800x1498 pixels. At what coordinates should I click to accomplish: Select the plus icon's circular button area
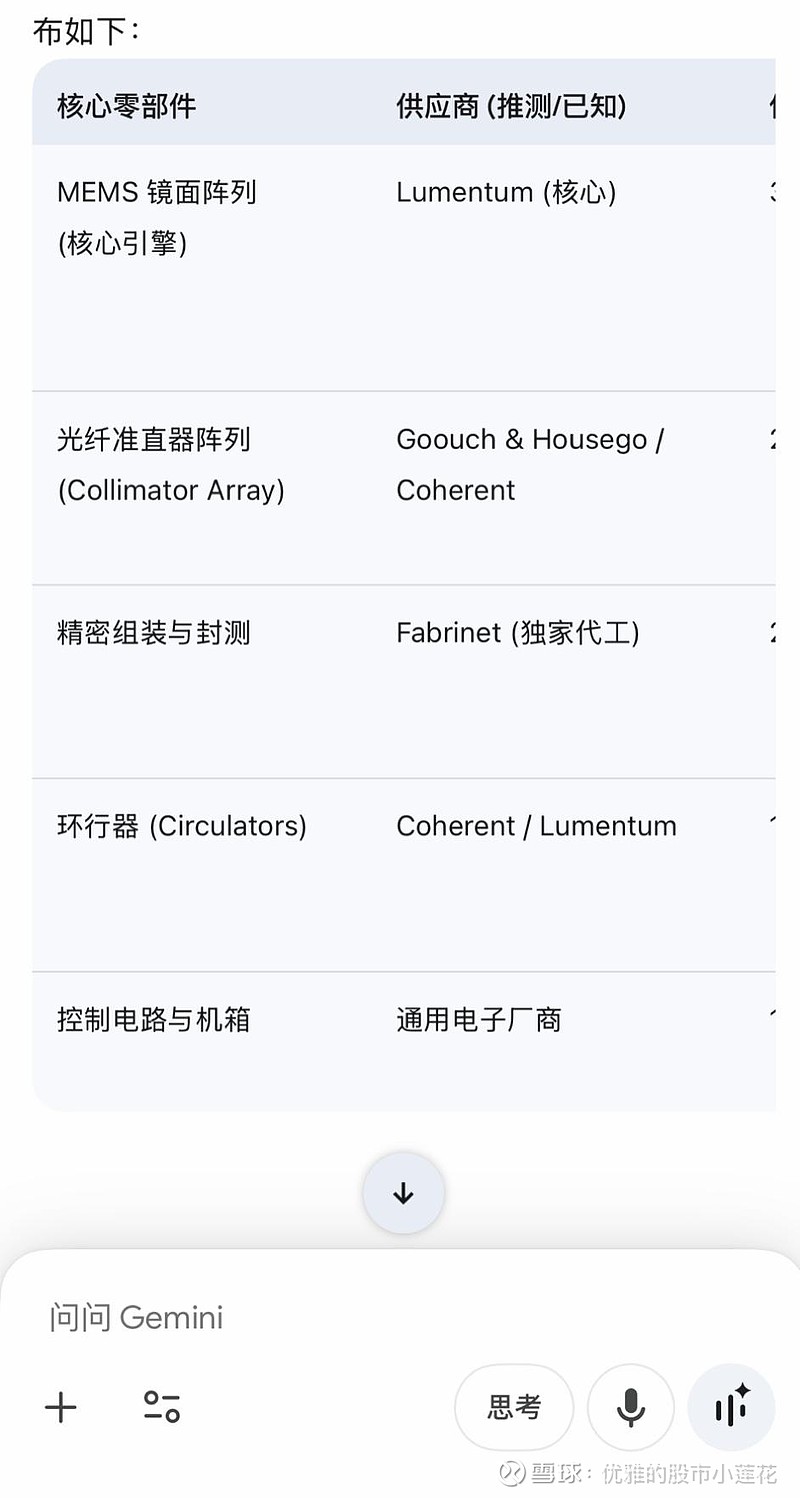(x=60, y=1407)
